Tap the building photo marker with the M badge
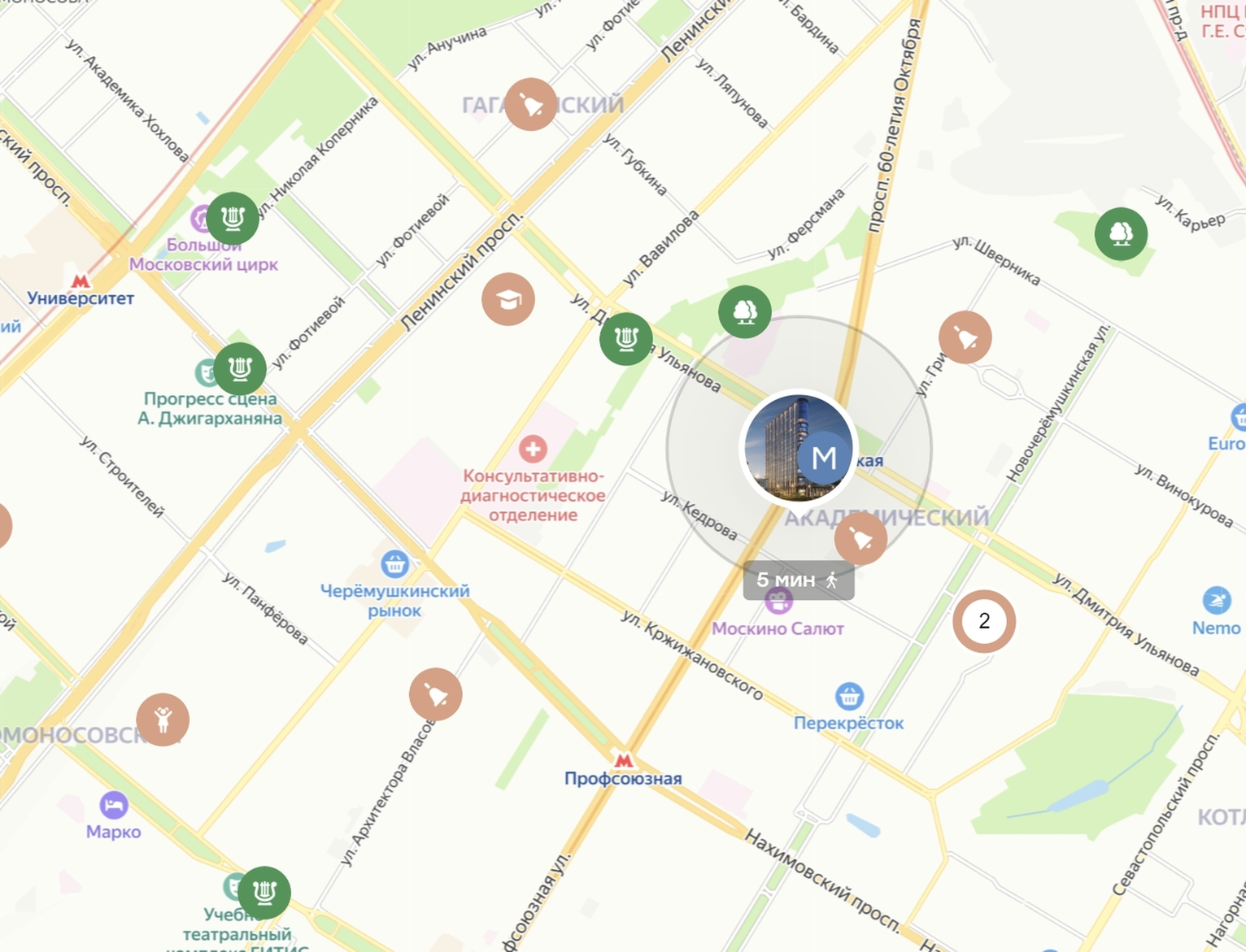Image resolution: width=1246 pixels, height=952 pixels. coord(799,449)
